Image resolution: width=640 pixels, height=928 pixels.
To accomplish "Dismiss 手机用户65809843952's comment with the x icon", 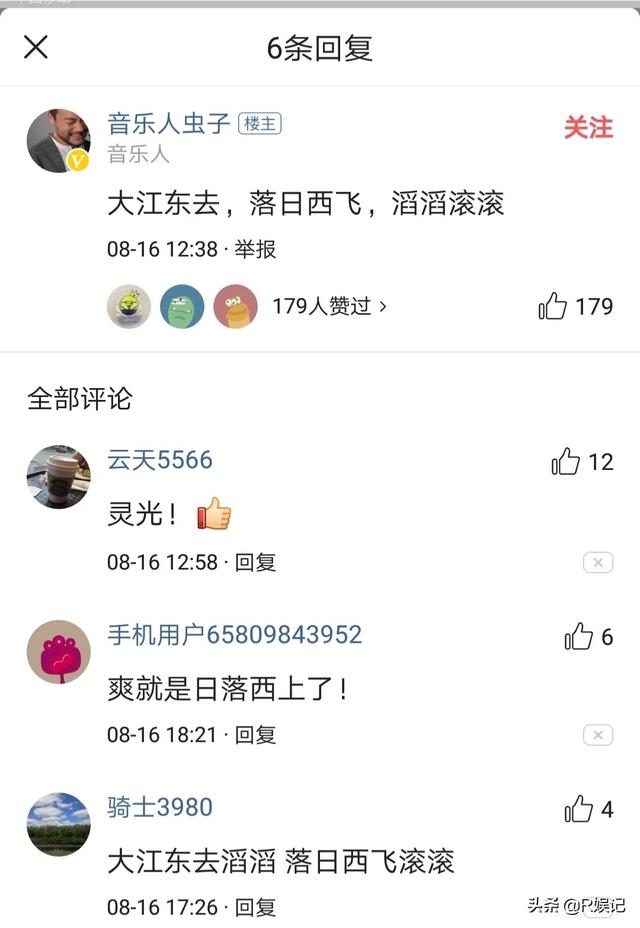I will click(x=598, y=735).
